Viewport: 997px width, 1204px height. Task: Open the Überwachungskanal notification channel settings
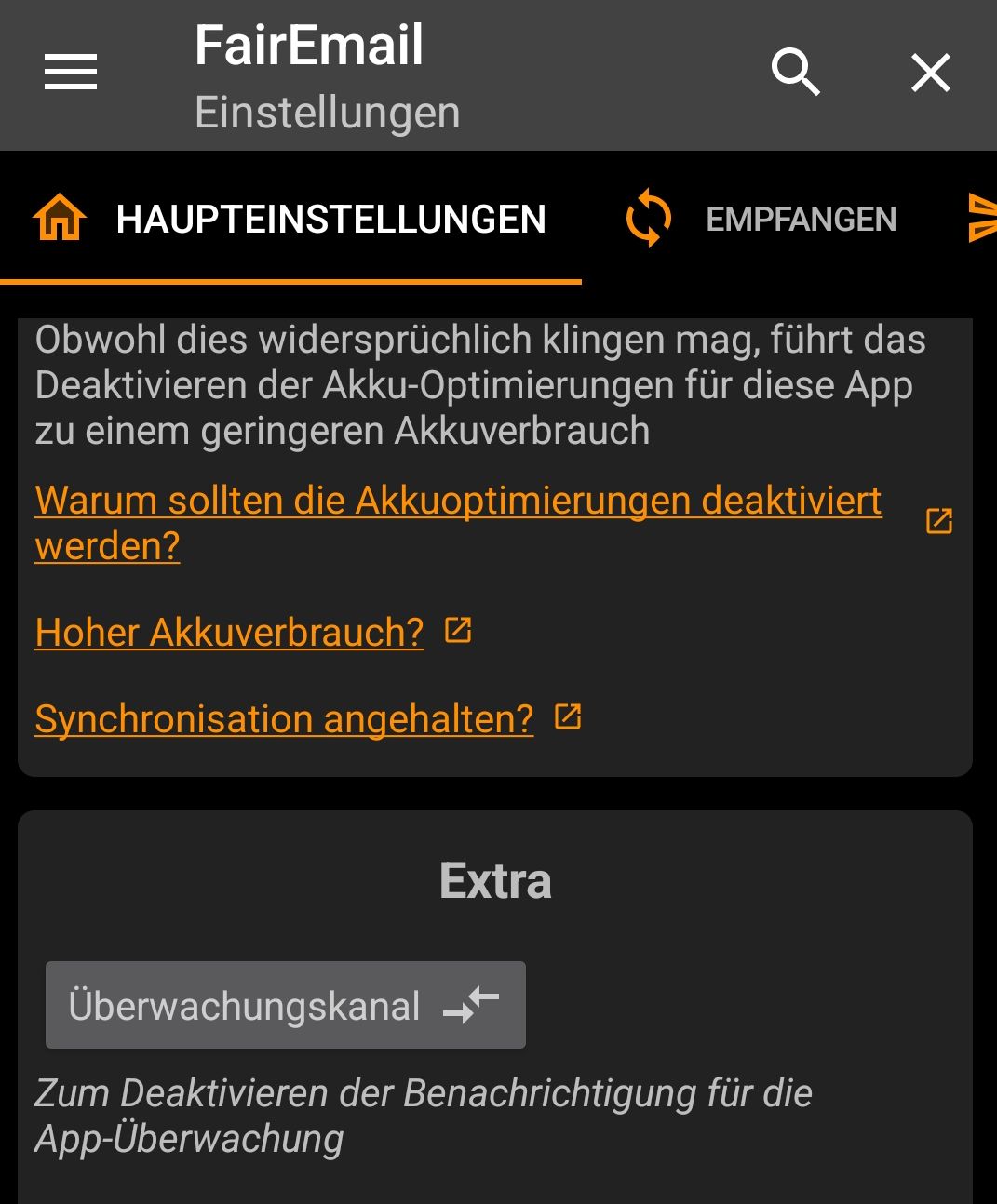pyautogui.click(x=285, y=1004)
